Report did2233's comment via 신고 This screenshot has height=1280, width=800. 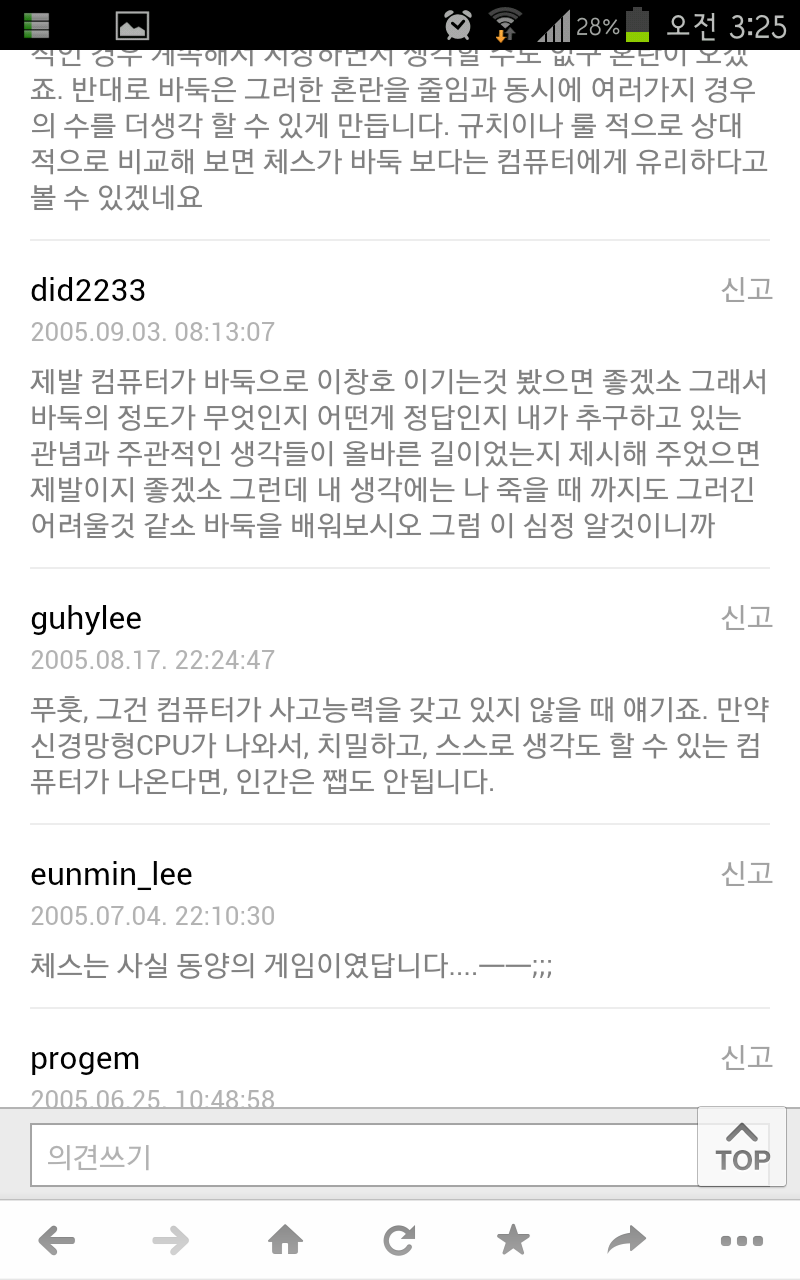[x=747, y=290]
